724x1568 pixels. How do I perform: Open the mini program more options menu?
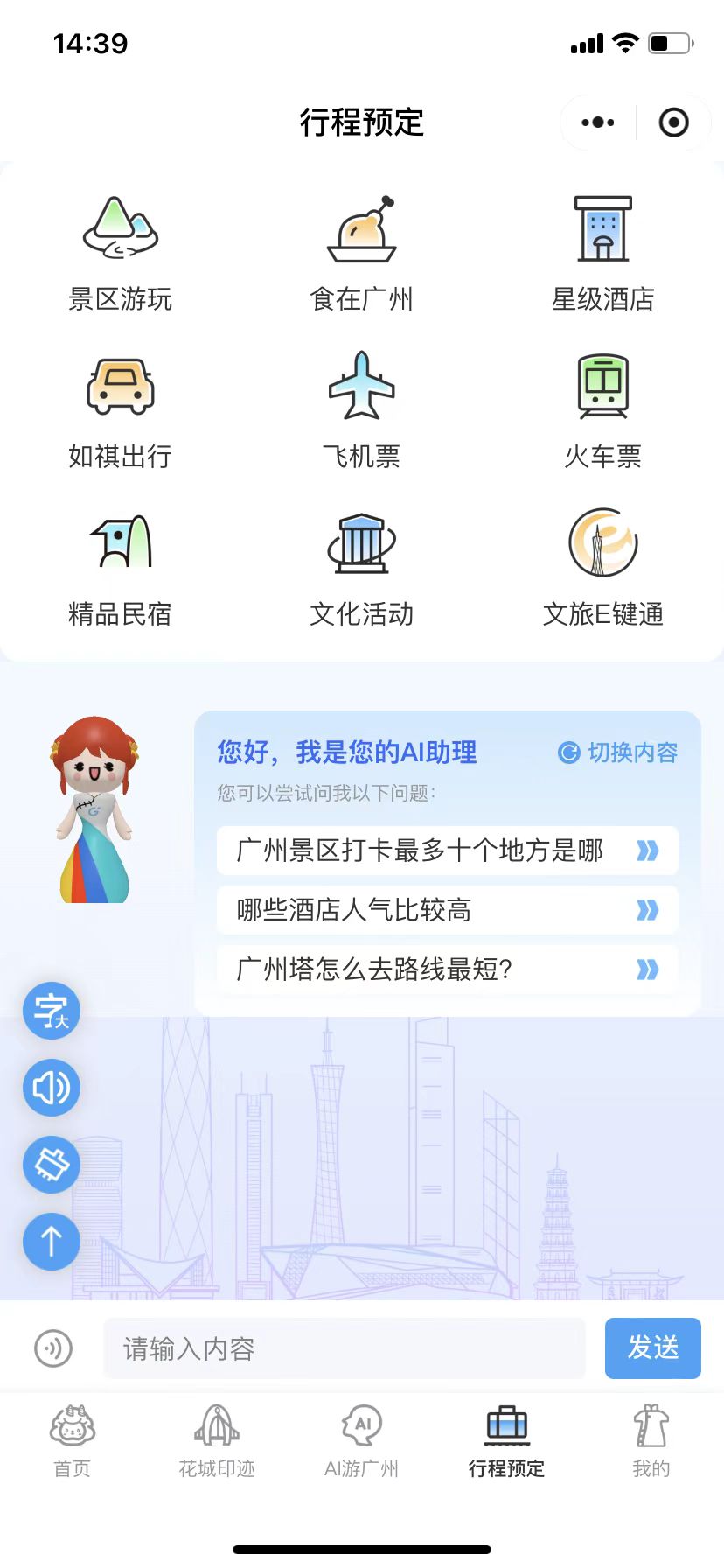point(598,122)
